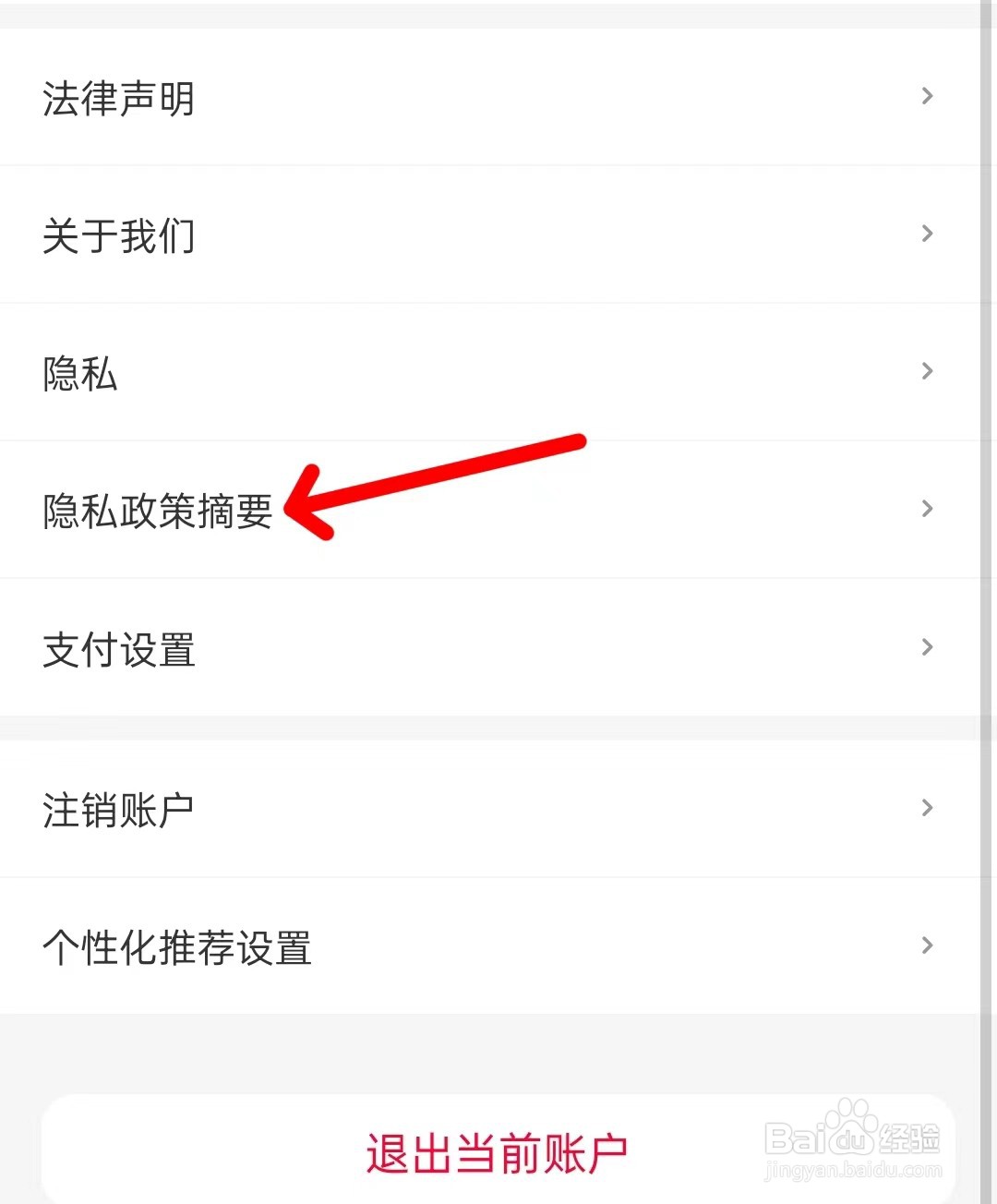
Task: Expand the chevron beside 关于我们
Action: tap(927, 234)
